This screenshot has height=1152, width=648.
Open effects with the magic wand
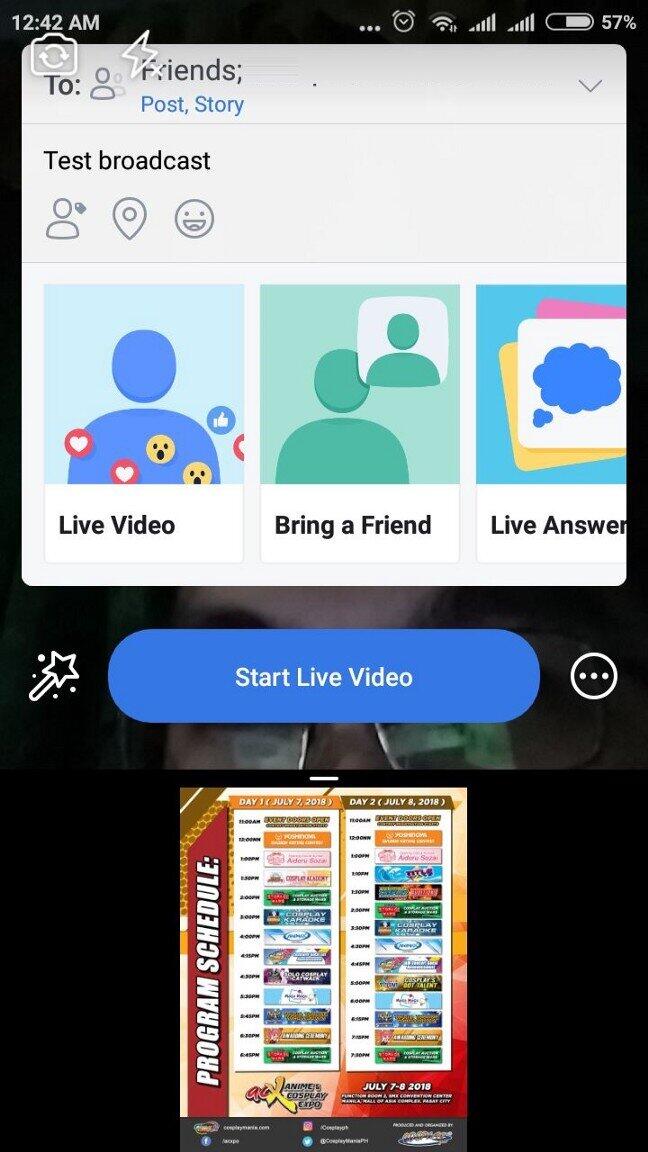click(x=54, y=677)
